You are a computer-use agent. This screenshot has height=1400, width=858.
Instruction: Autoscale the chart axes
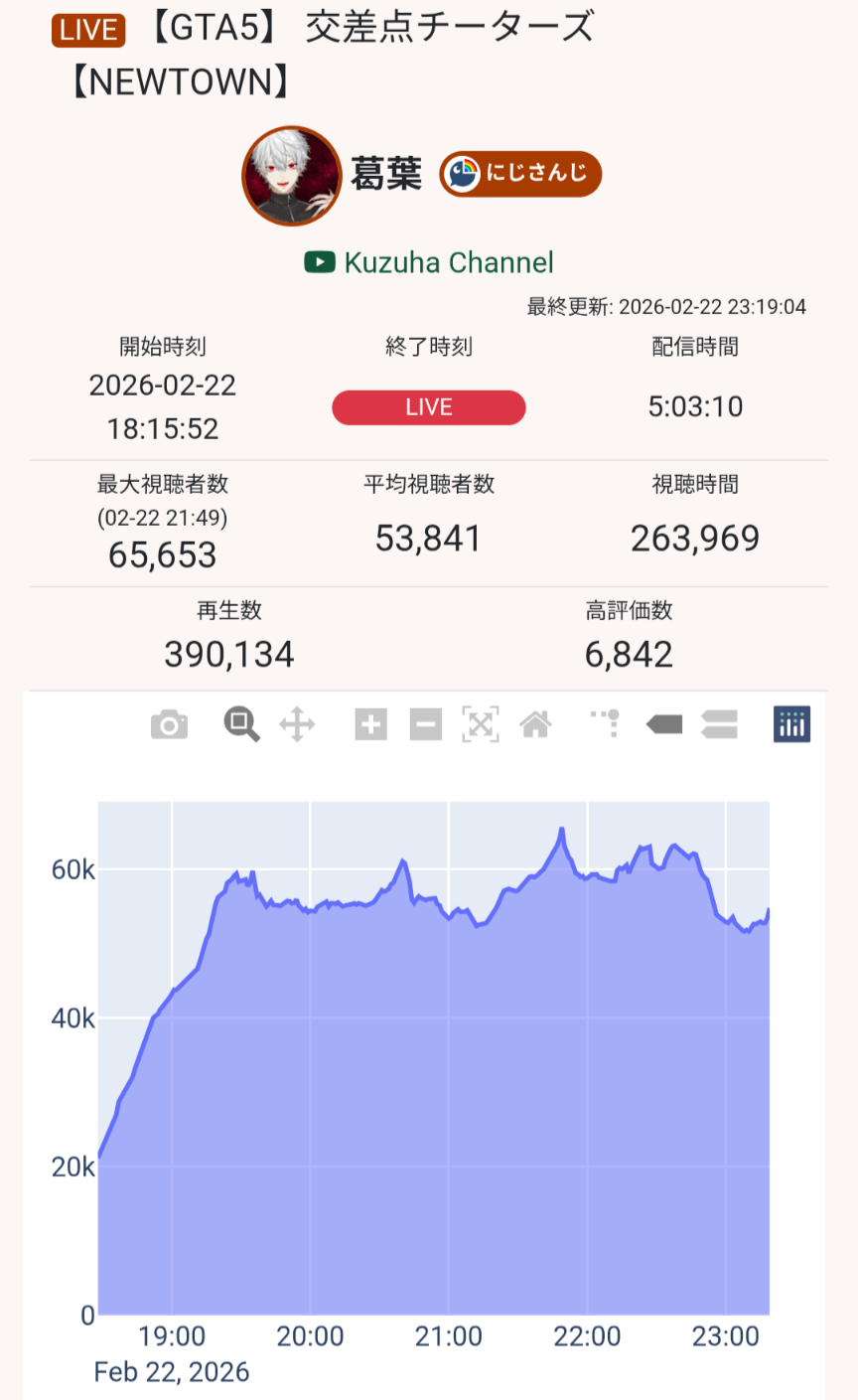tap(481, 724)
